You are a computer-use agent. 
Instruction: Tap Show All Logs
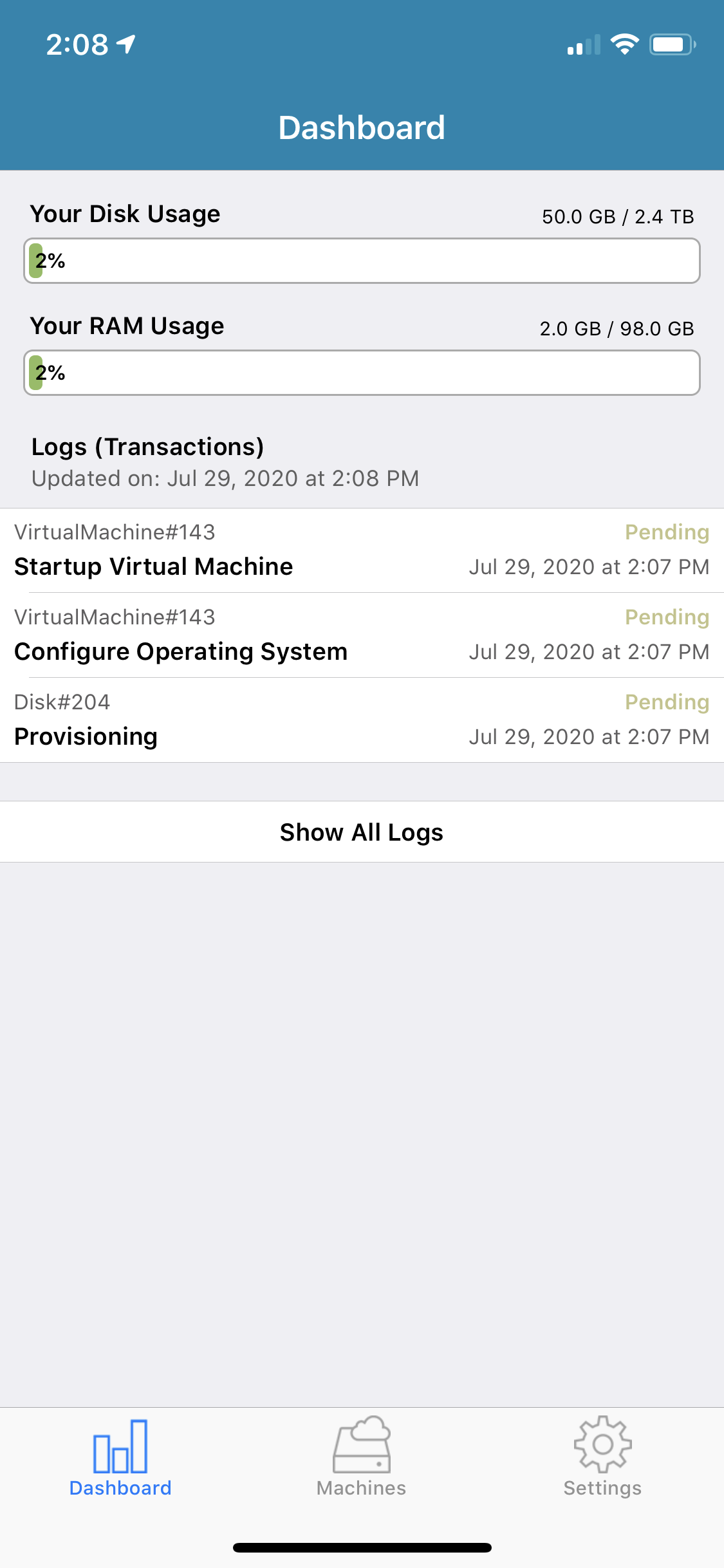coord(362,832)
